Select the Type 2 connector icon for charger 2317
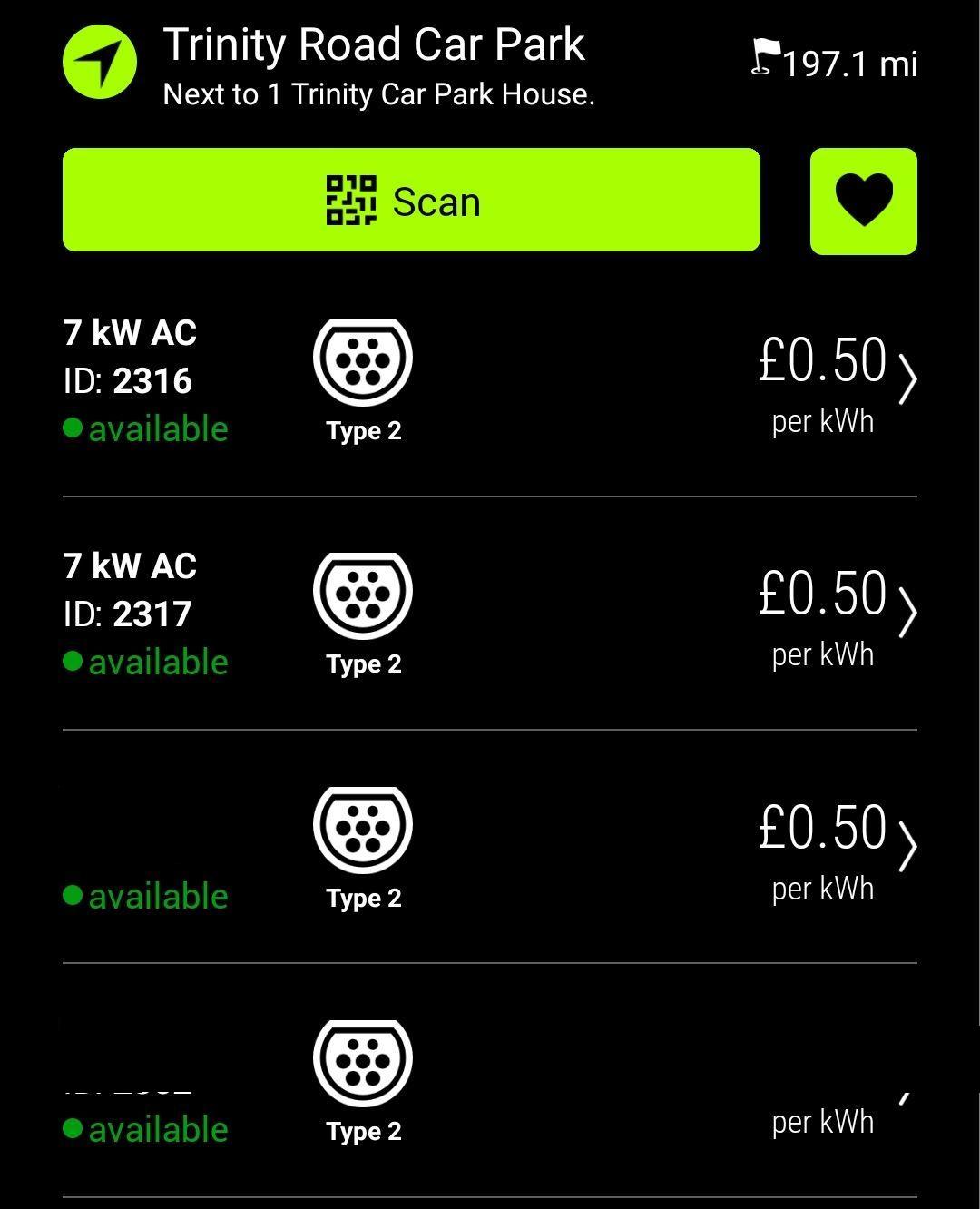 coord(364,594)
